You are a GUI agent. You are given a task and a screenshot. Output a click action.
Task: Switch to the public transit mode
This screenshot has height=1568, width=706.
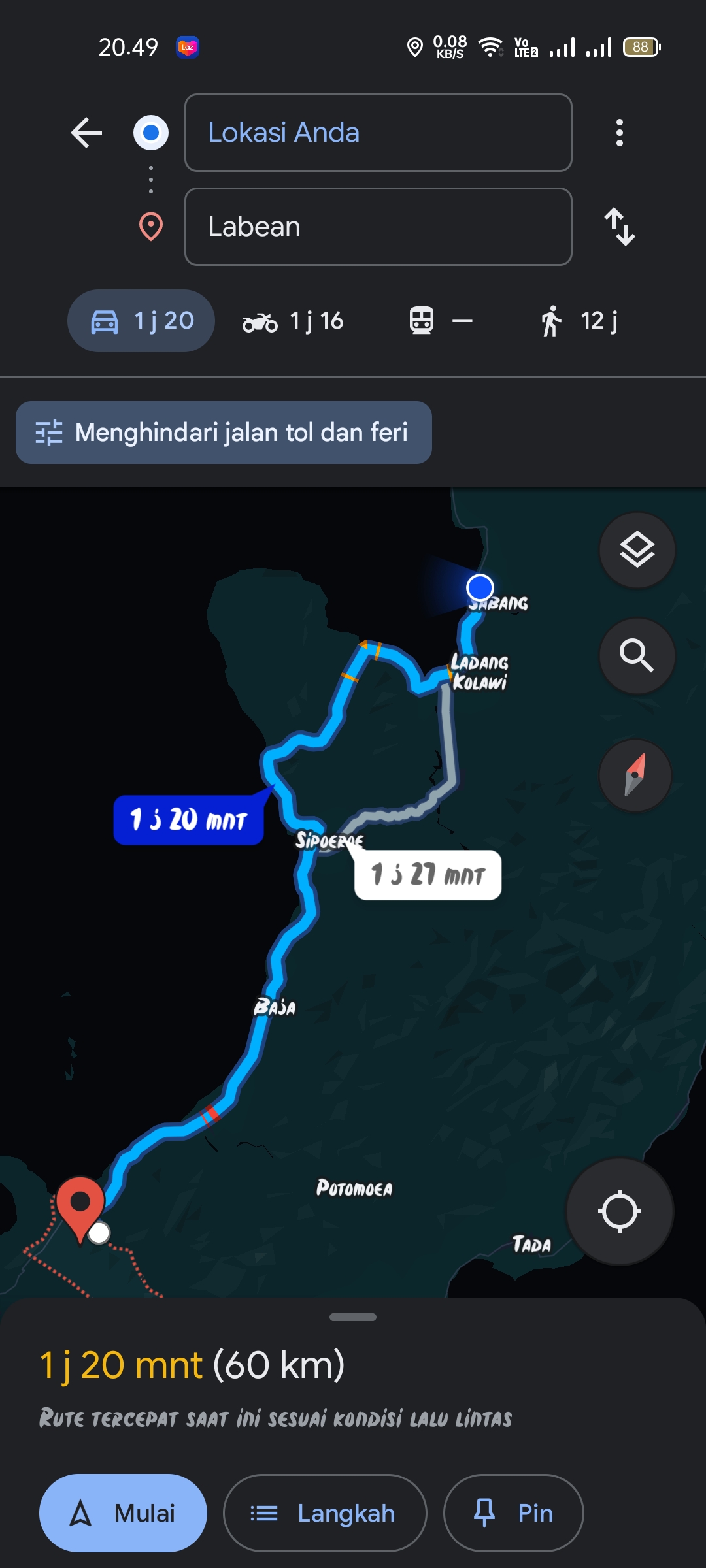tap(441, 321)
